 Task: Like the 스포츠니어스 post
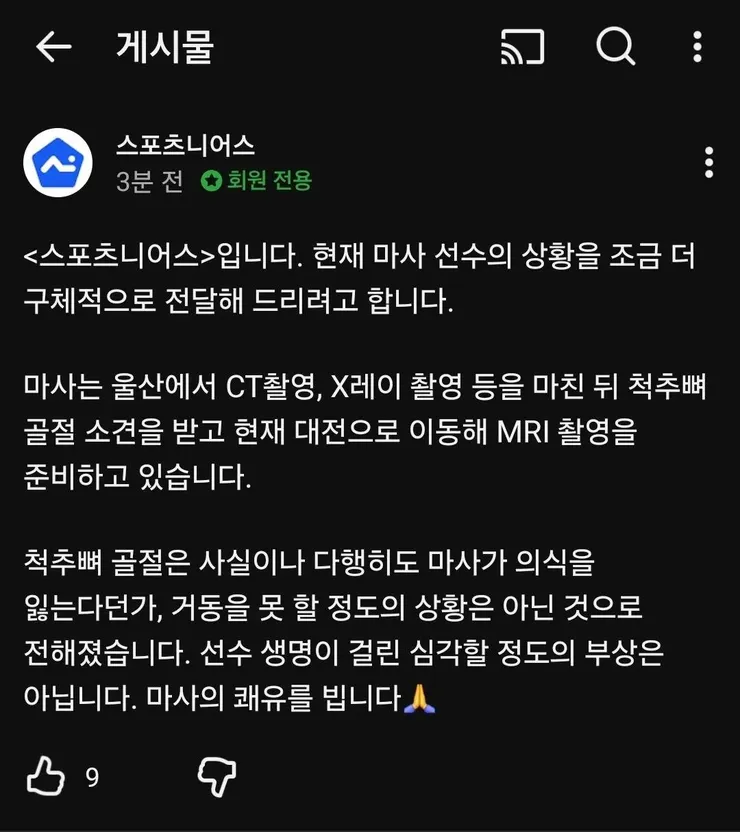pos(46,776)
